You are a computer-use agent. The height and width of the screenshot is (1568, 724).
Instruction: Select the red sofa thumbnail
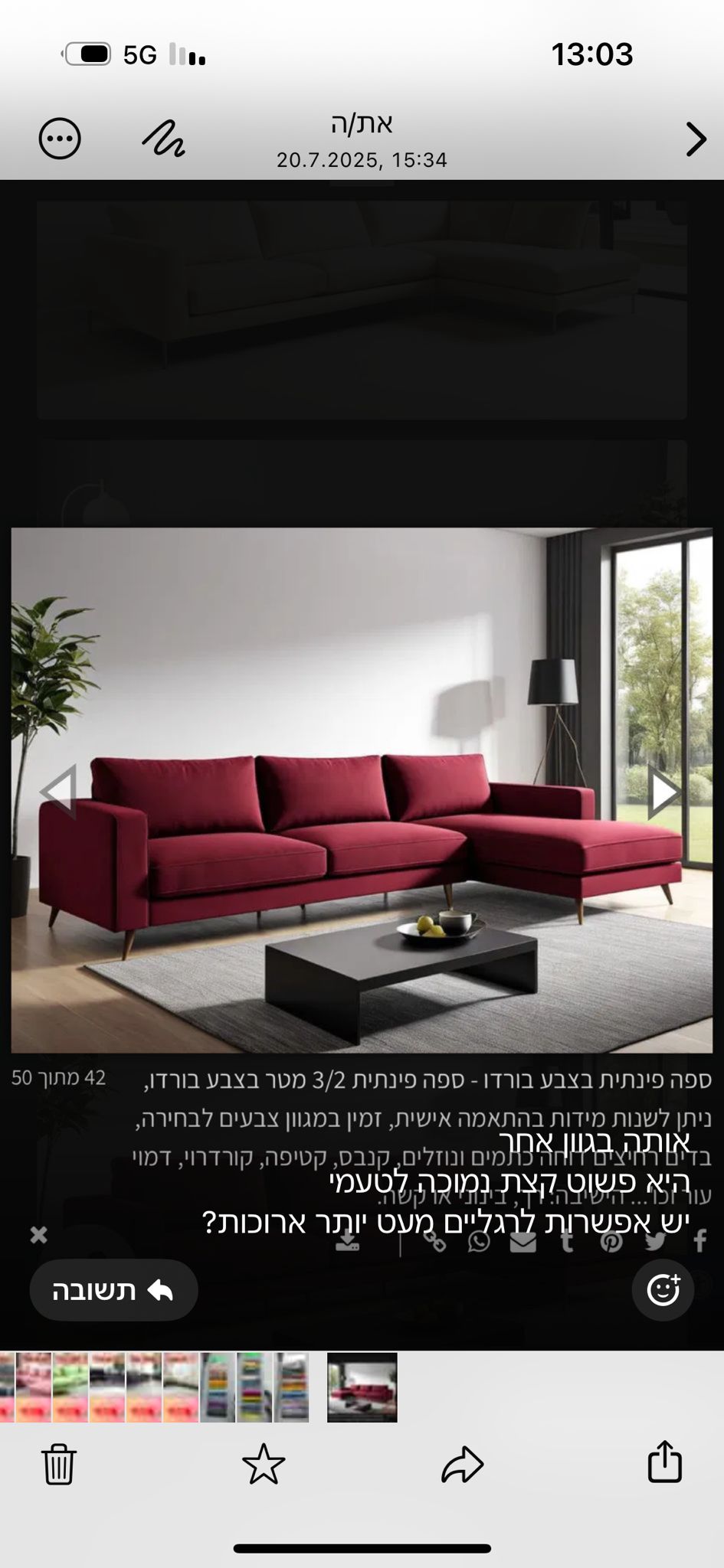coord(362,1387)
